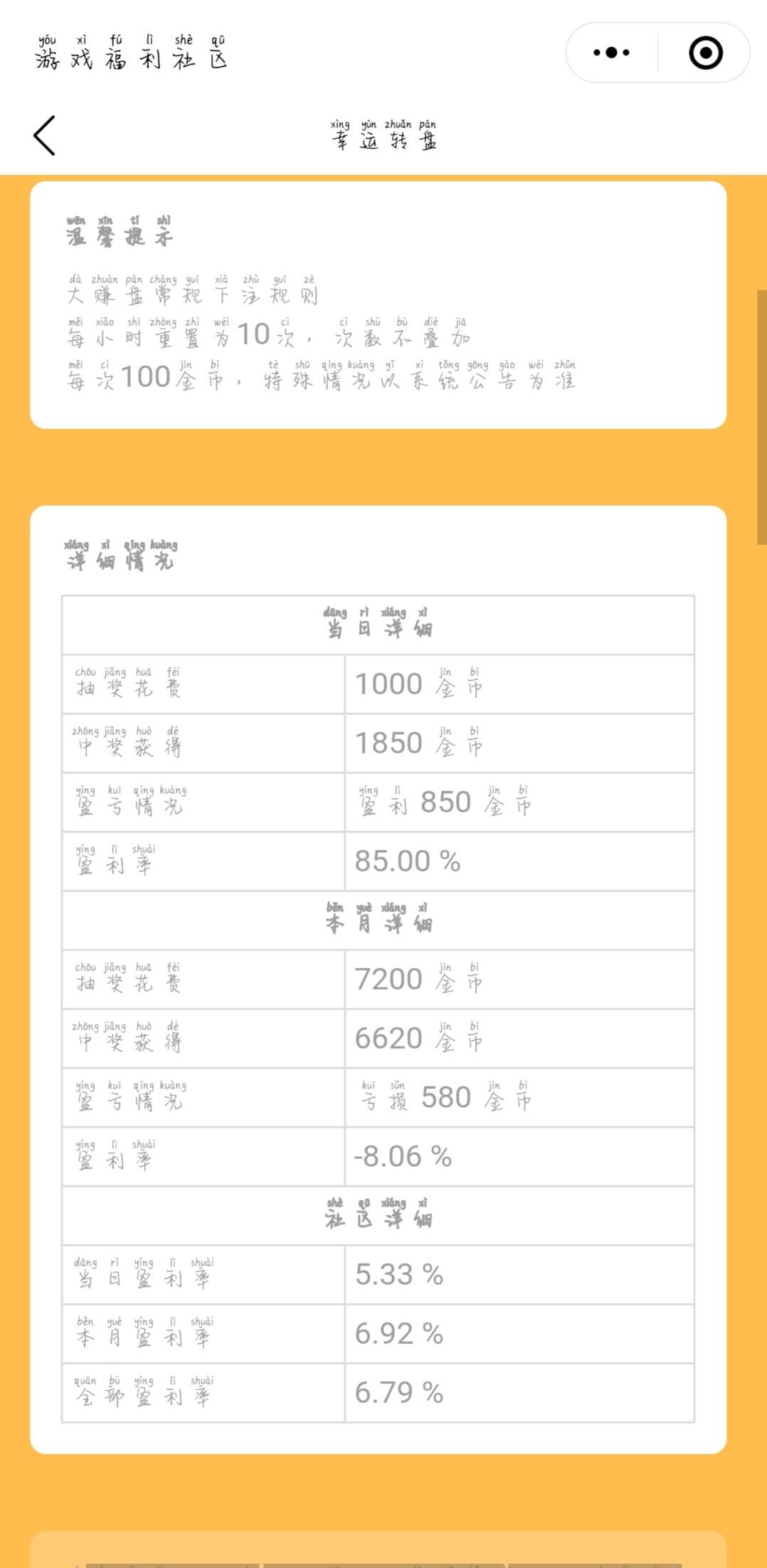Open the mini program more options menu
The width and height of the screenshot is (767, 1568).
(611, 53)
